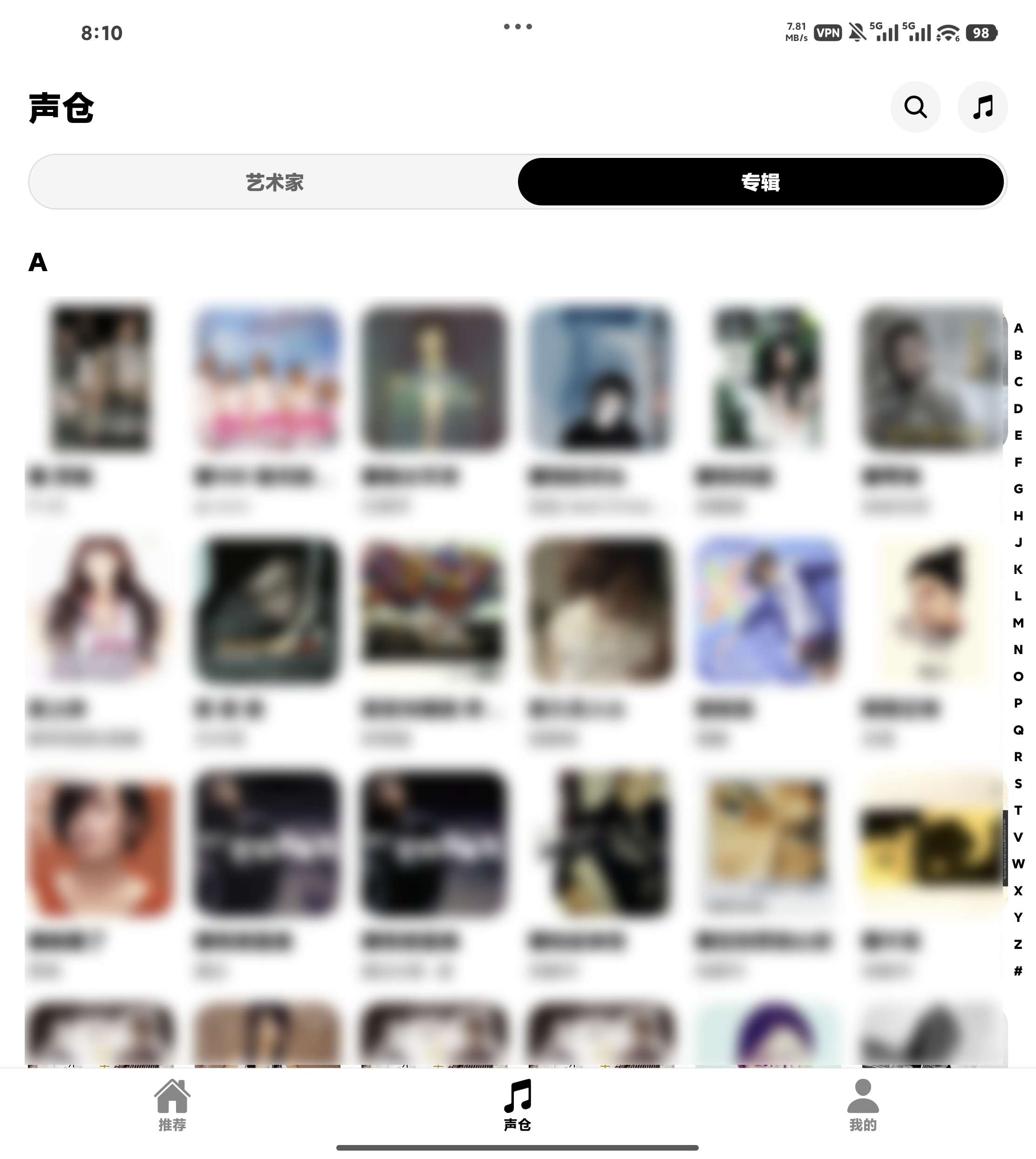
Task: Jump to the # section in the index
Action: pyautogui.click(x=1018, y=971)
